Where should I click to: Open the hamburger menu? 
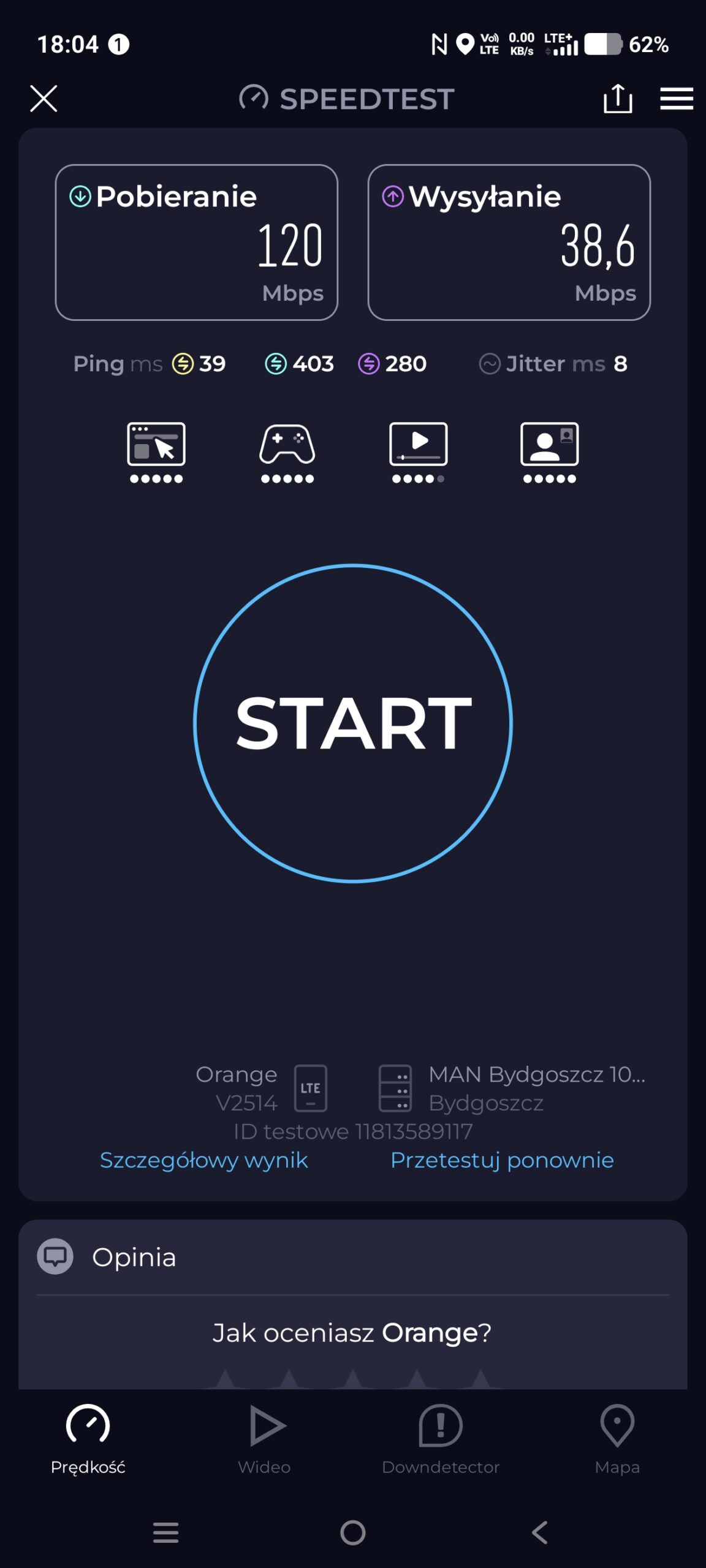(x=677, y=99)
